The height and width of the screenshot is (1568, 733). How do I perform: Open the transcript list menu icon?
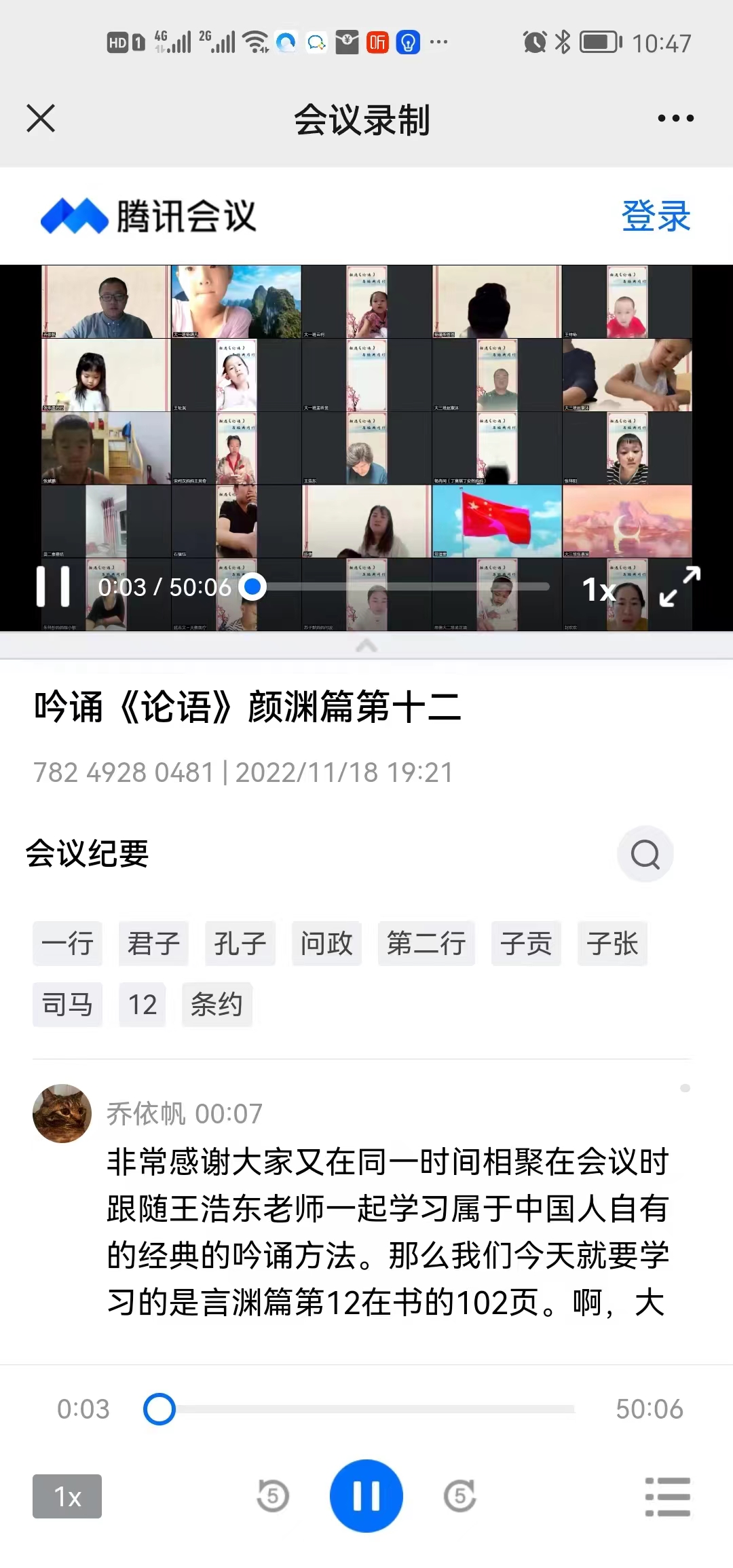(x=667, y=1496)
